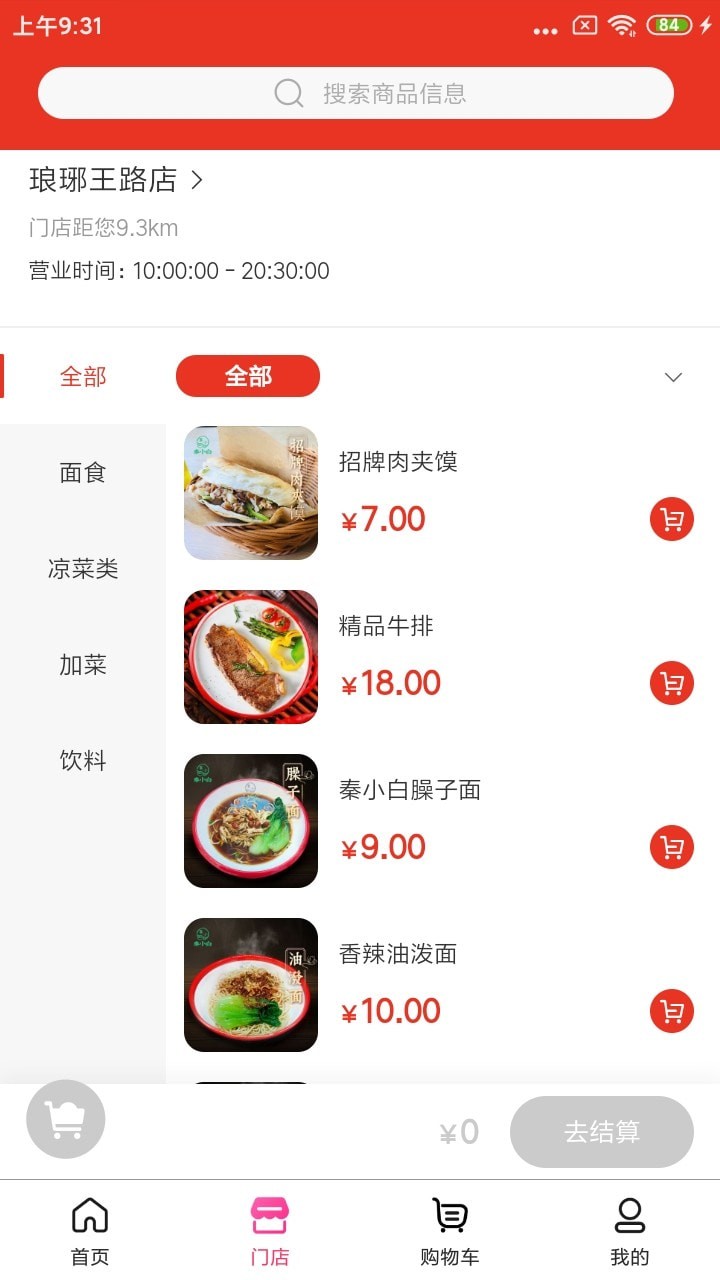Select the 凉菜类 category
The height and width of the screenshot is (1280, 720).
[x=82, y=568]
